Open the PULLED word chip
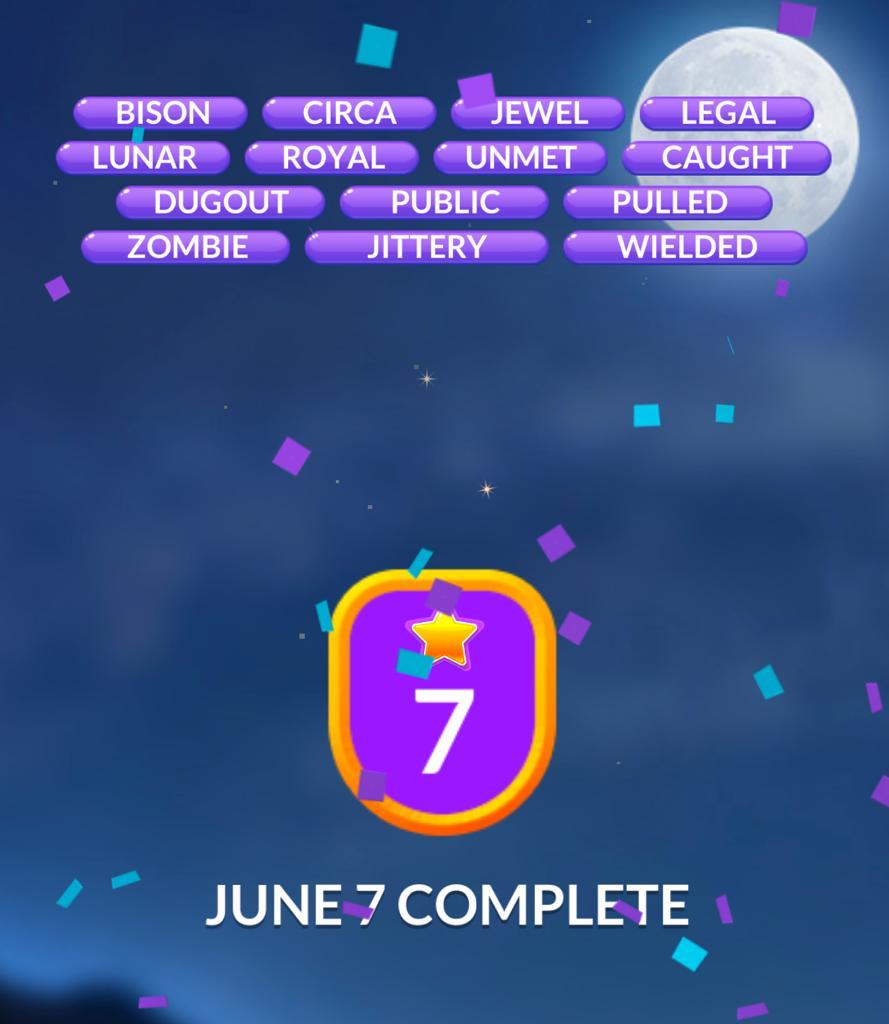The image size is (889, 1024). point(668,202)
